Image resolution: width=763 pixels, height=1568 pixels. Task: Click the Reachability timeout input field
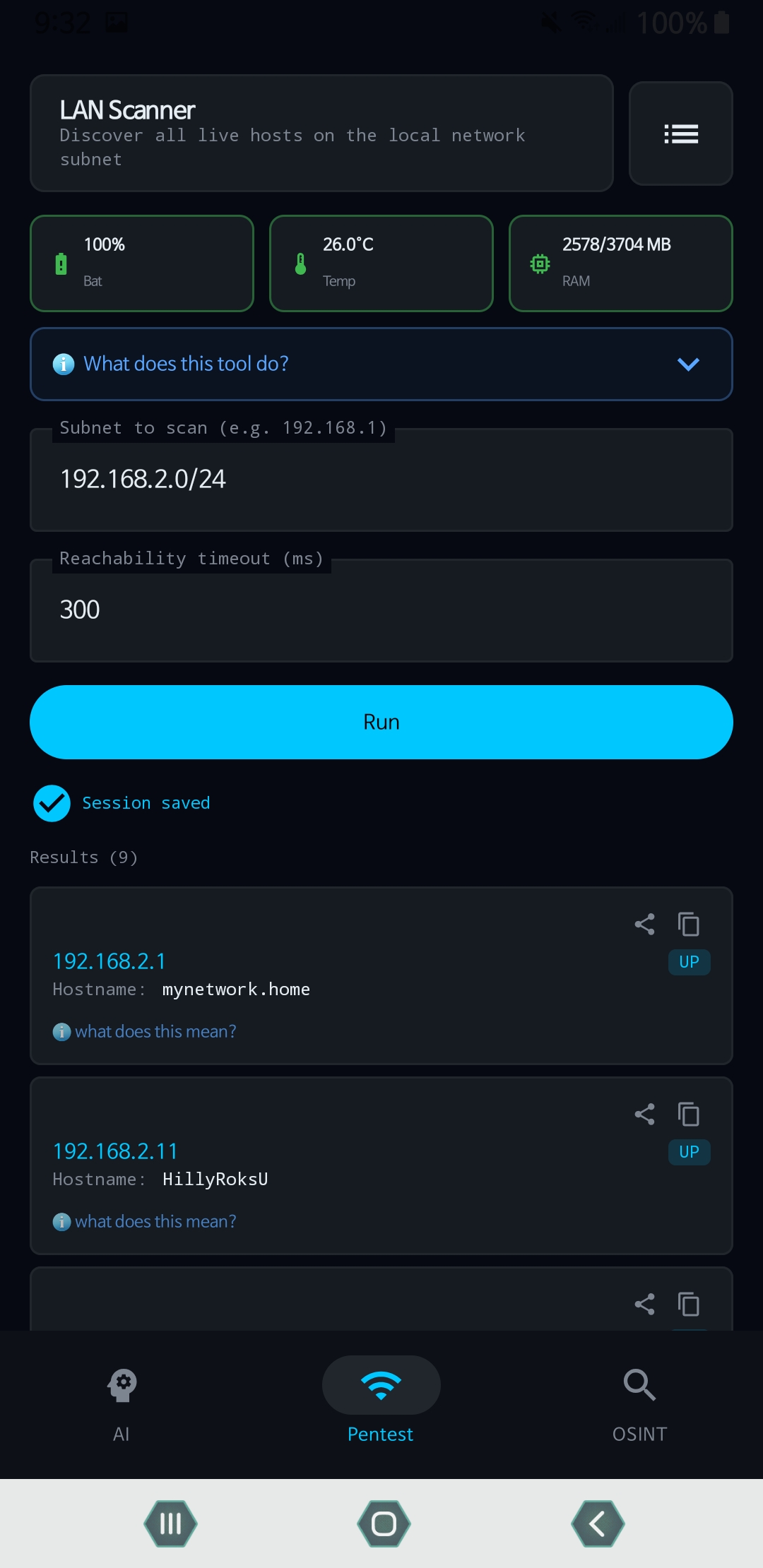(381, 610)
